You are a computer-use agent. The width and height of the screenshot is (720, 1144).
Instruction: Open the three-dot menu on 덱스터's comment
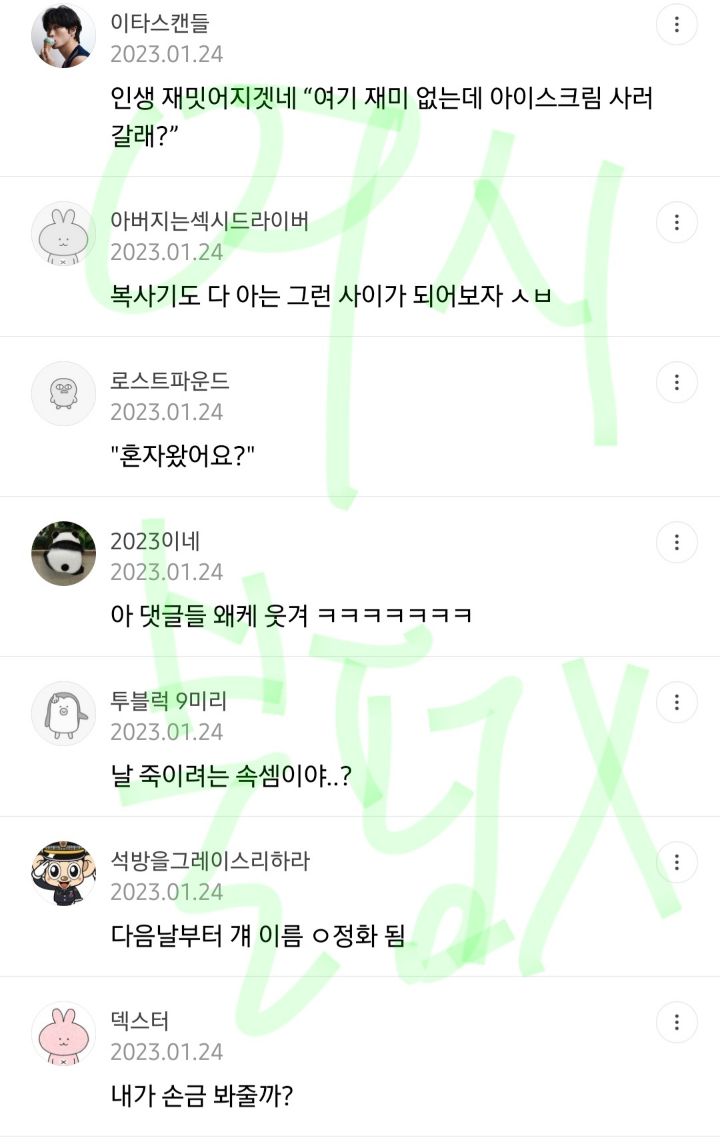[x=676, y=1022]
